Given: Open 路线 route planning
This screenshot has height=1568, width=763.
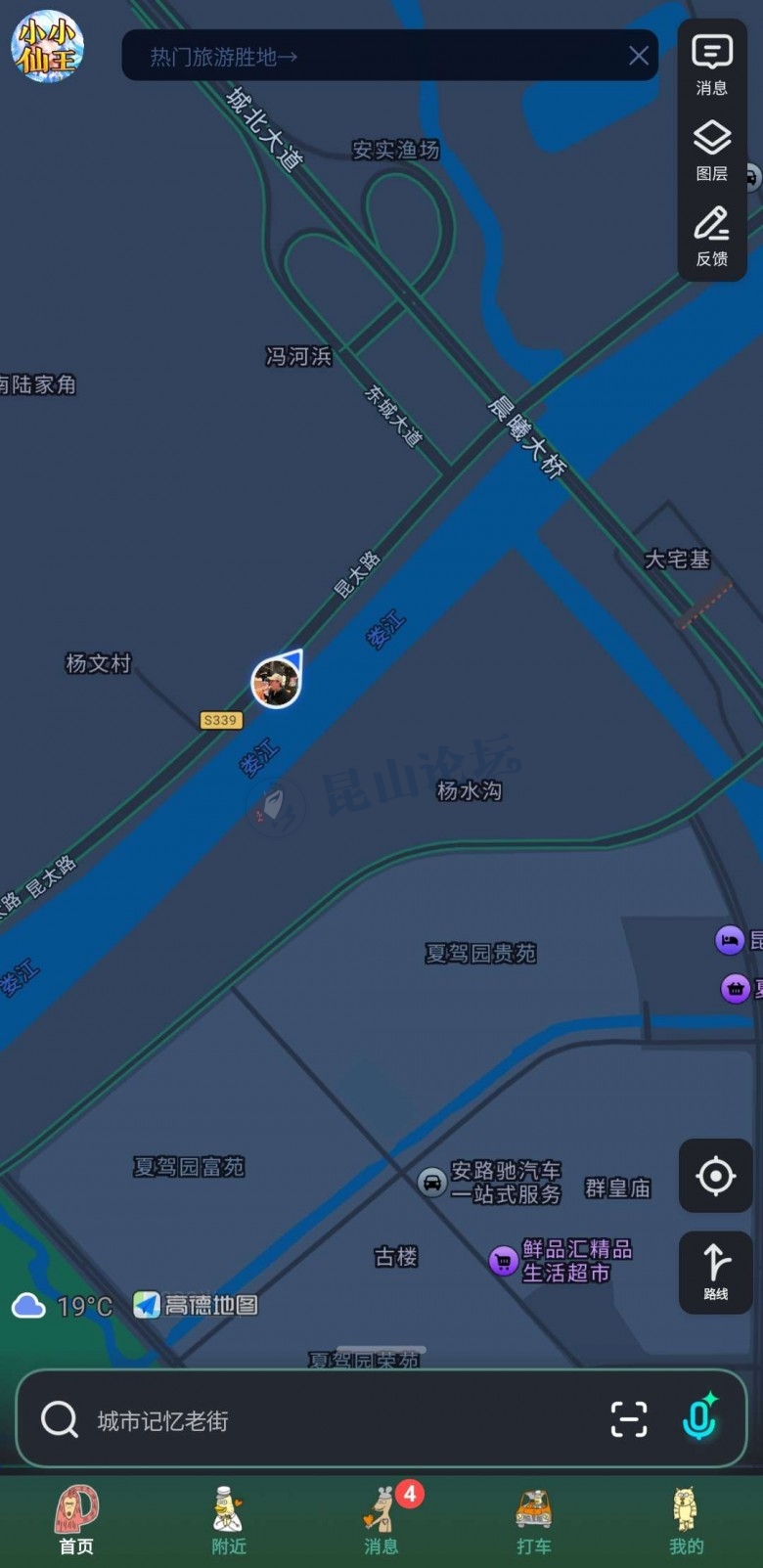Looking at the screenshot, I should point(716,1271).
